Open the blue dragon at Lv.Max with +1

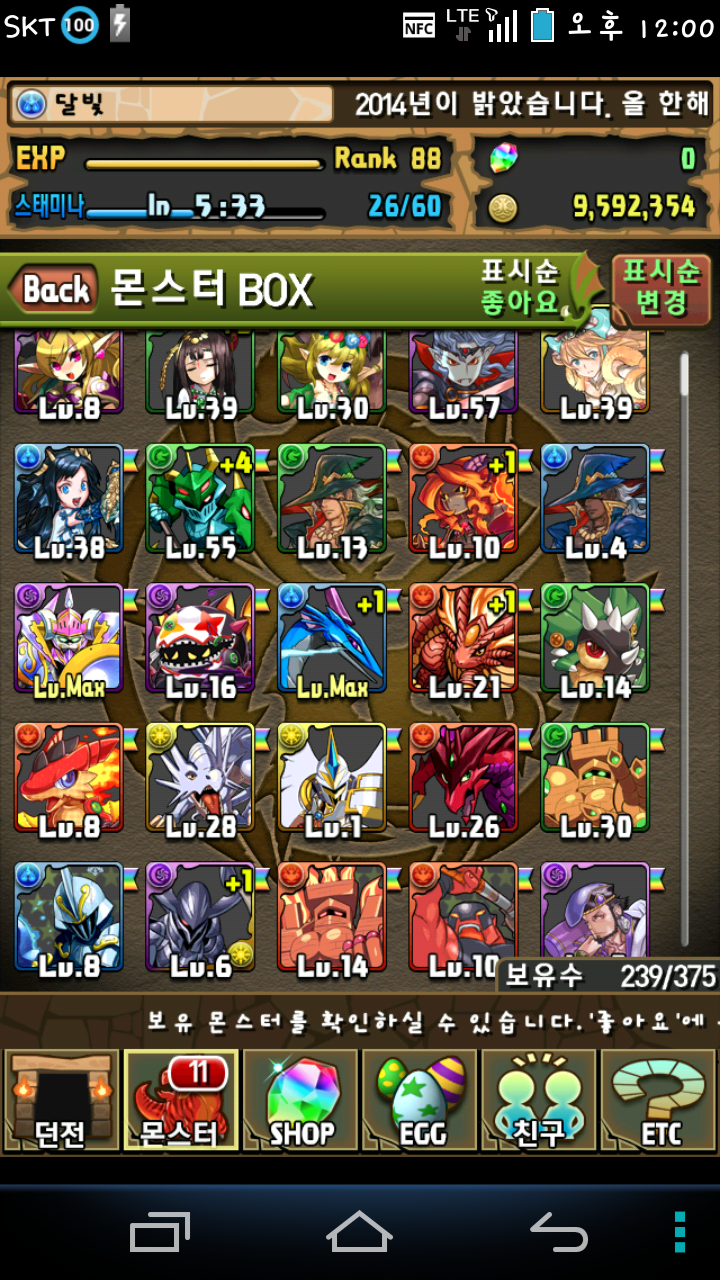(x=332, y=640)
